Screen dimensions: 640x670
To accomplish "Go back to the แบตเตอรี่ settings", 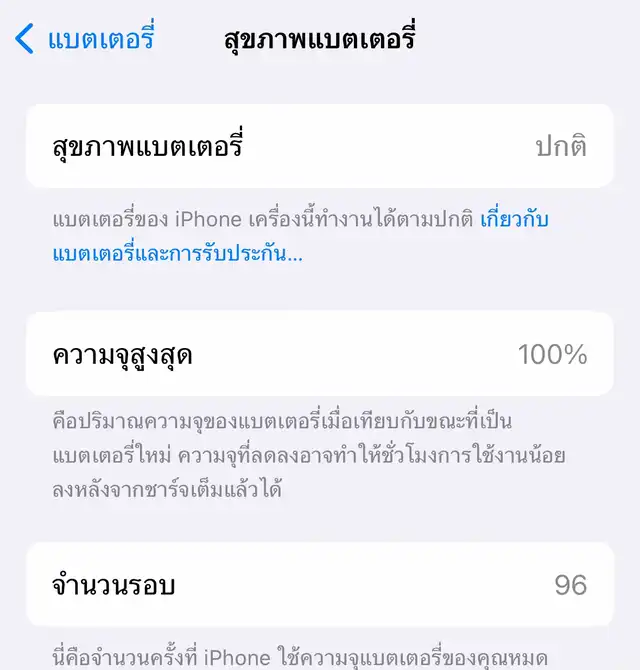I will coord(85,40).
